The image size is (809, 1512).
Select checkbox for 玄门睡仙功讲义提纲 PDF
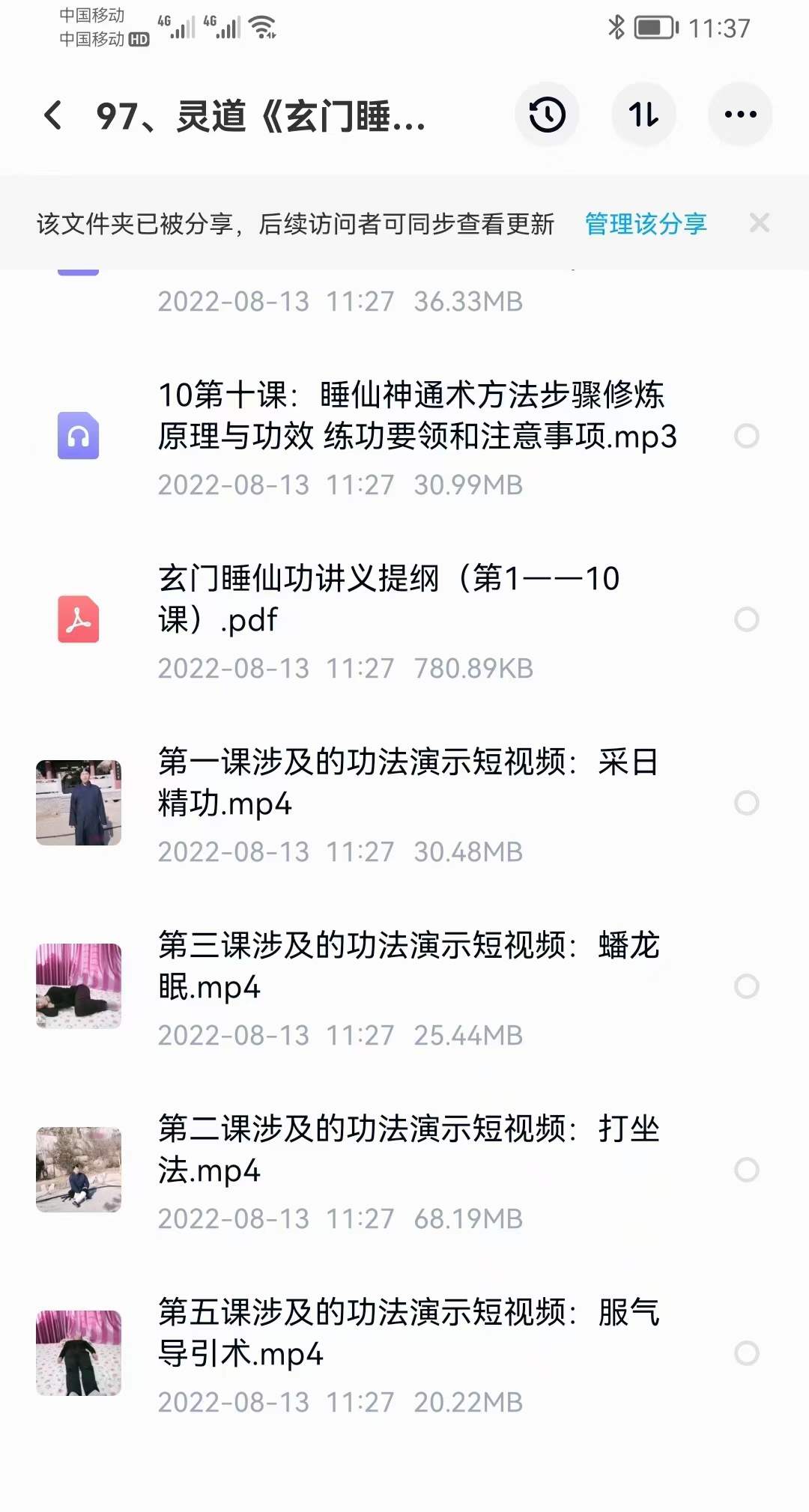click(747, 619)
